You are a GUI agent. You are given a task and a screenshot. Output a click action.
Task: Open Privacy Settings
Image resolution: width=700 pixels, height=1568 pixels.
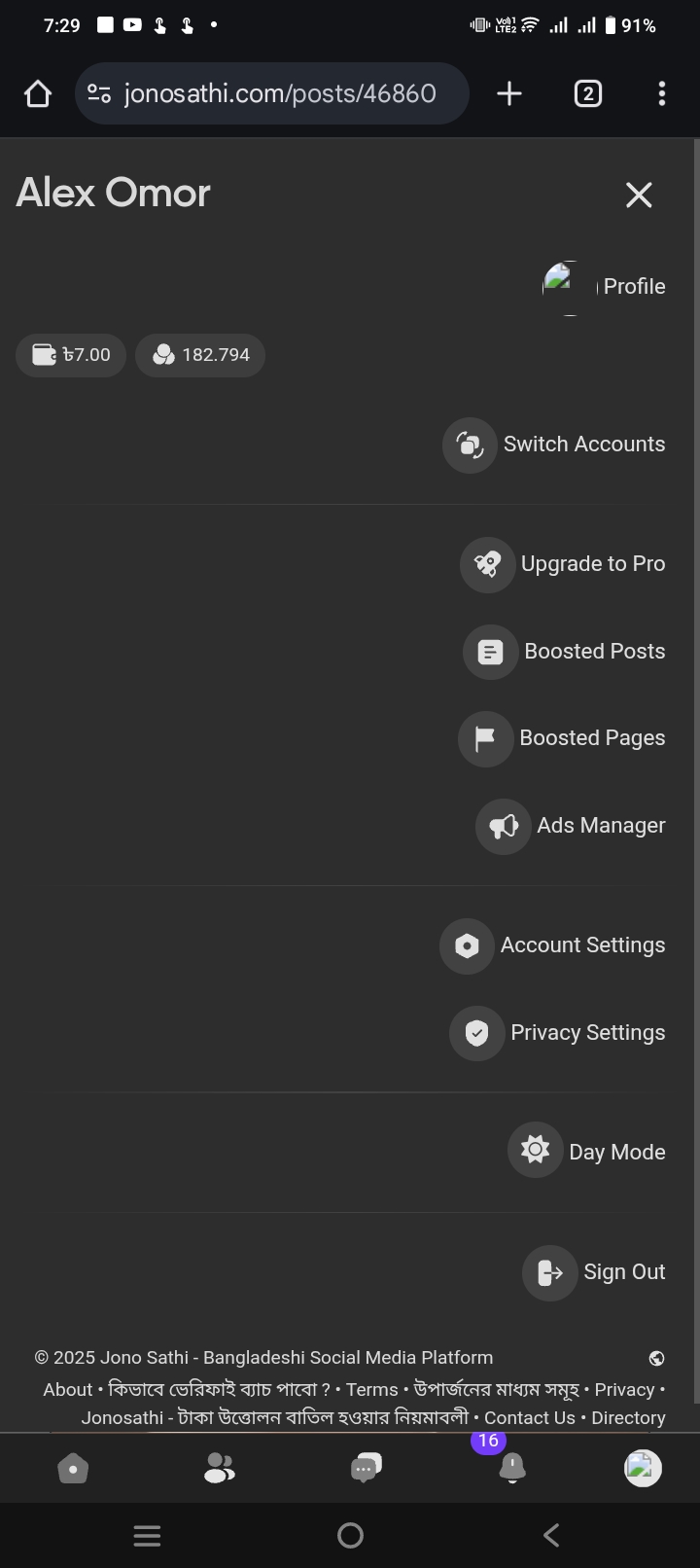click(x=558, y=1033)
